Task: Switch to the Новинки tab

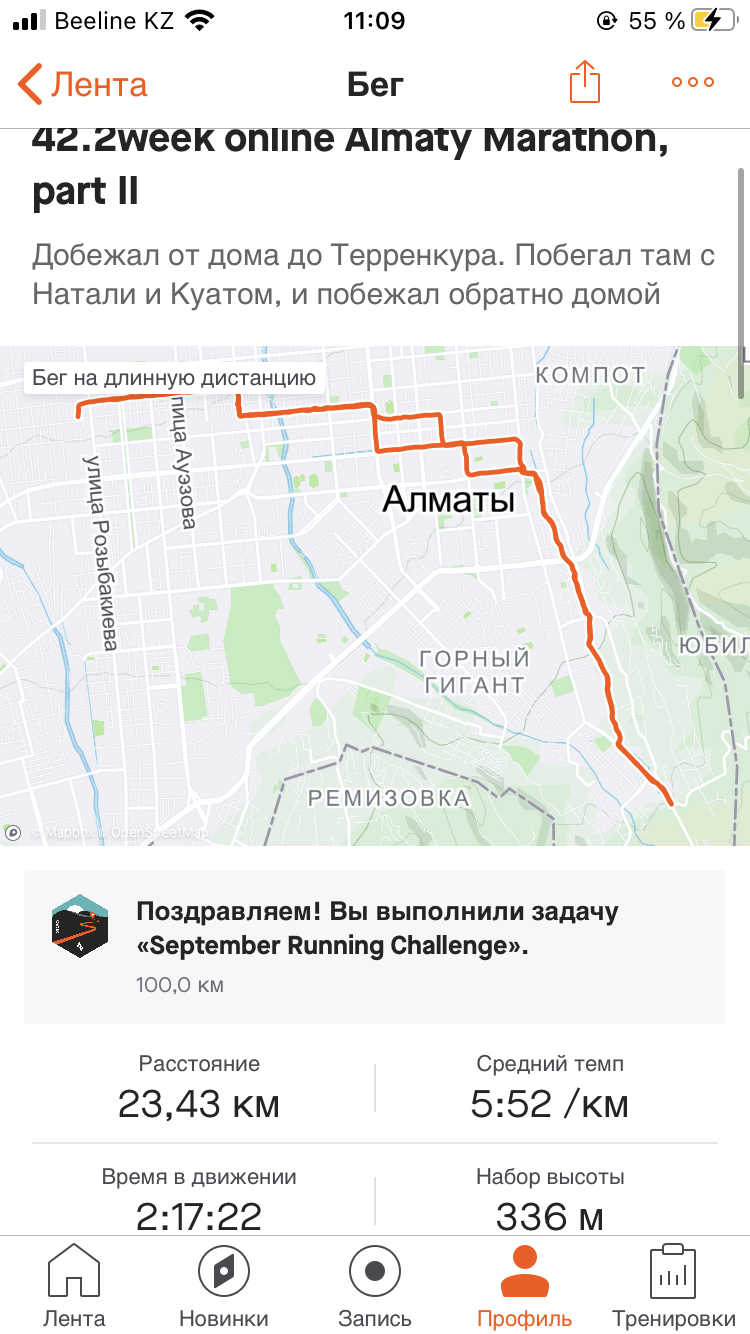Action: (x=223, y=1285)
